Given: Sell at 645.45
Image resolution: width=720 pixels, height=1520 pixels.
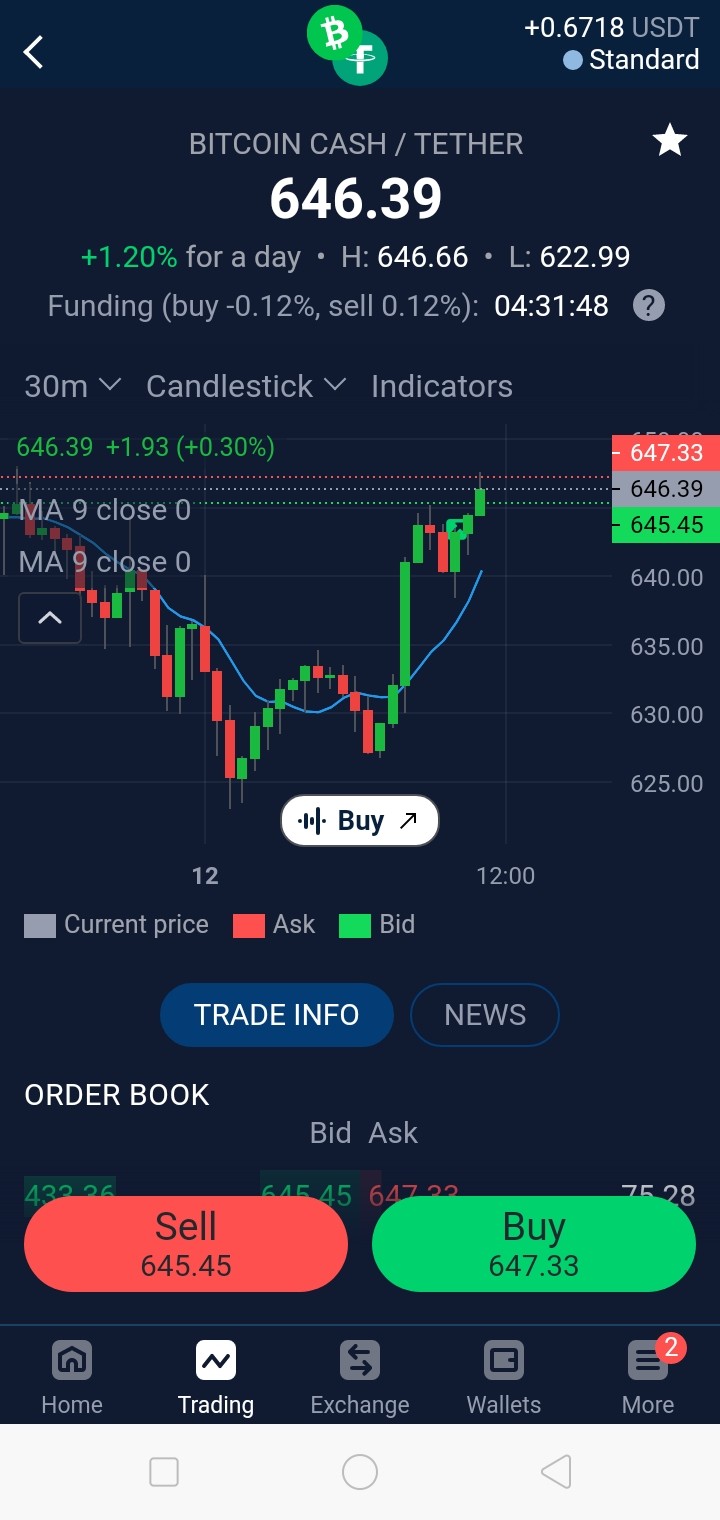Looking at the screenshot, I should [x=186, y=1244].
